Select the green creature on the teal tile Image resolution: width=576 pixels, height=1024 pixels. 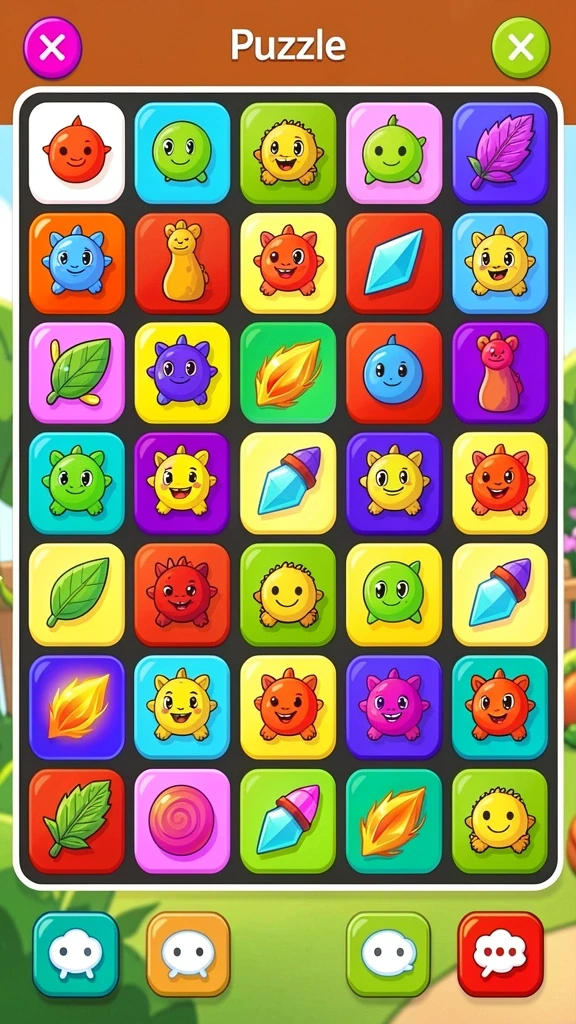[76, 483]
